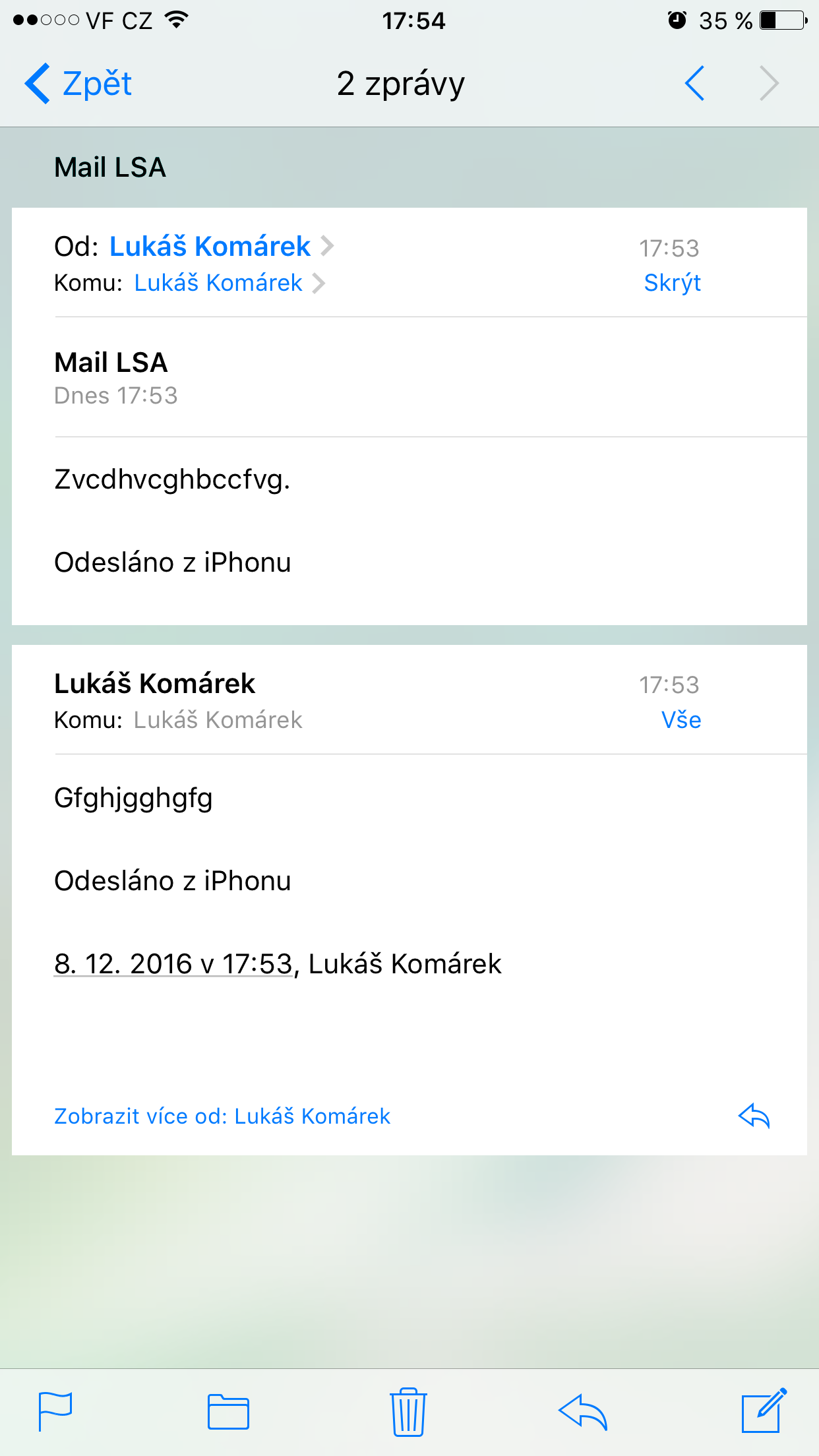Go to the previous message arrow
The height and width of the screenshot is (1456, 819).
[x=694, y=84]
